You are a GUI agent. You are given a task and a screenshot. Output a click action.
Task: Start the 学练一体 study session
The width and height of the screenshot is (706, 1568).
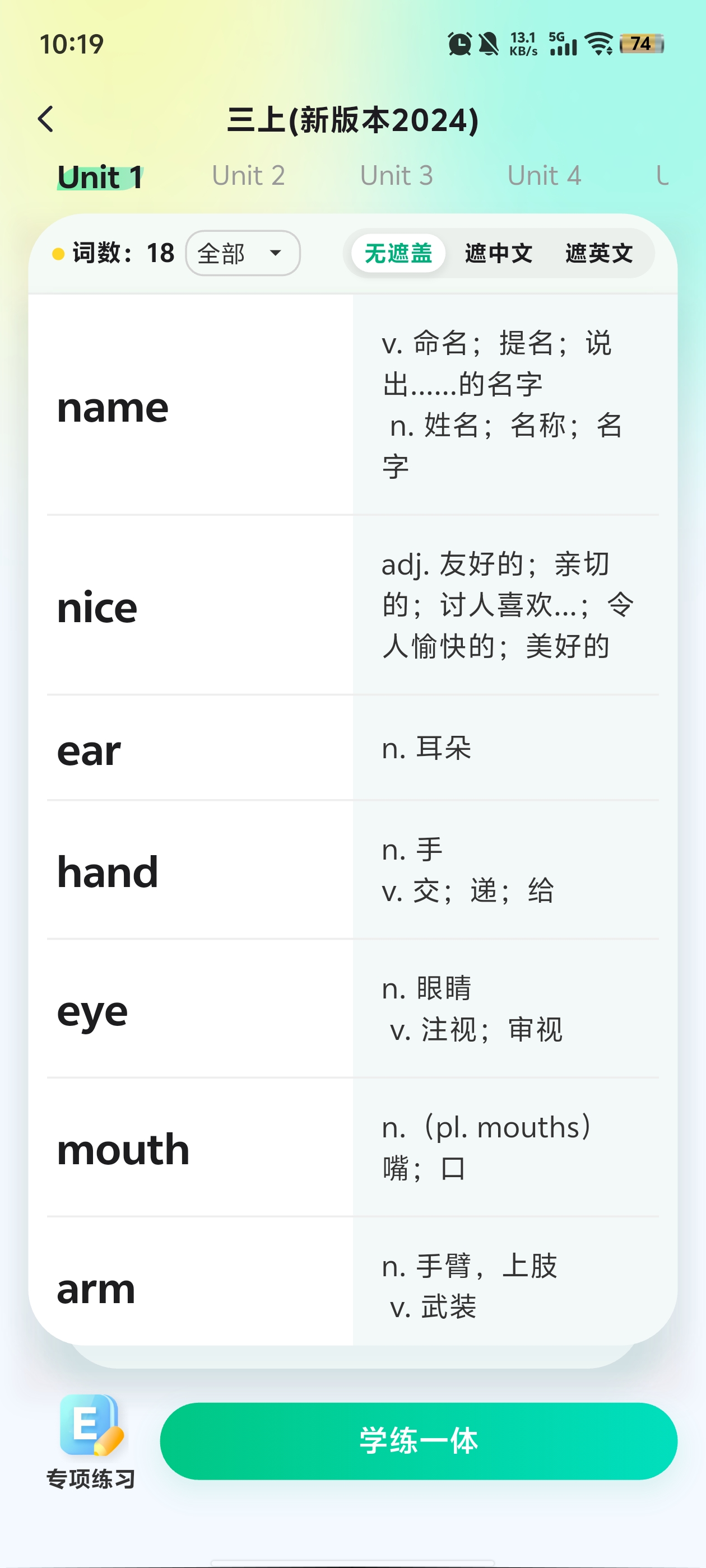[419, 1441]
